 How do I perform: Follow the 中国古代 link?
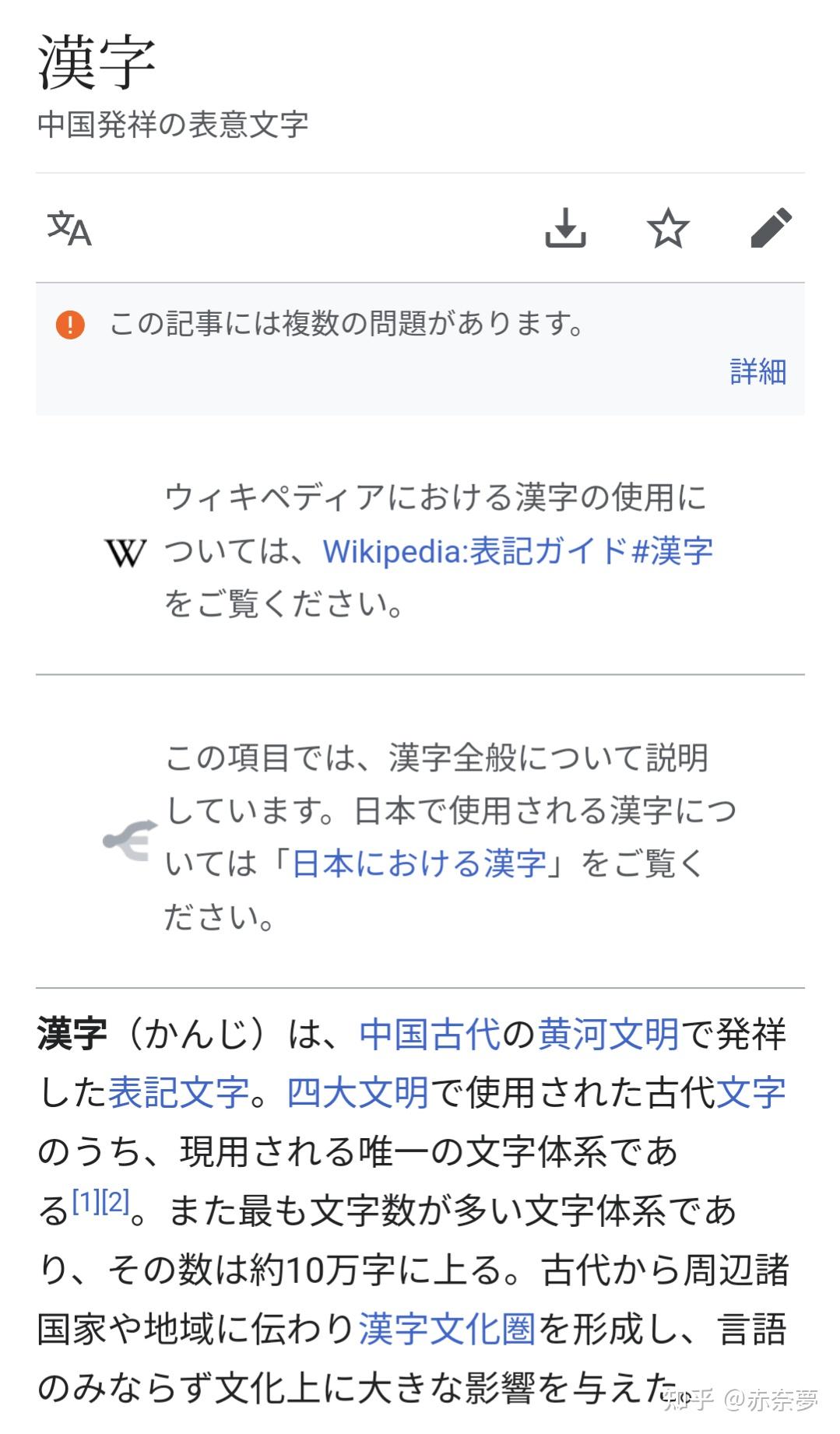(430, 1034)
